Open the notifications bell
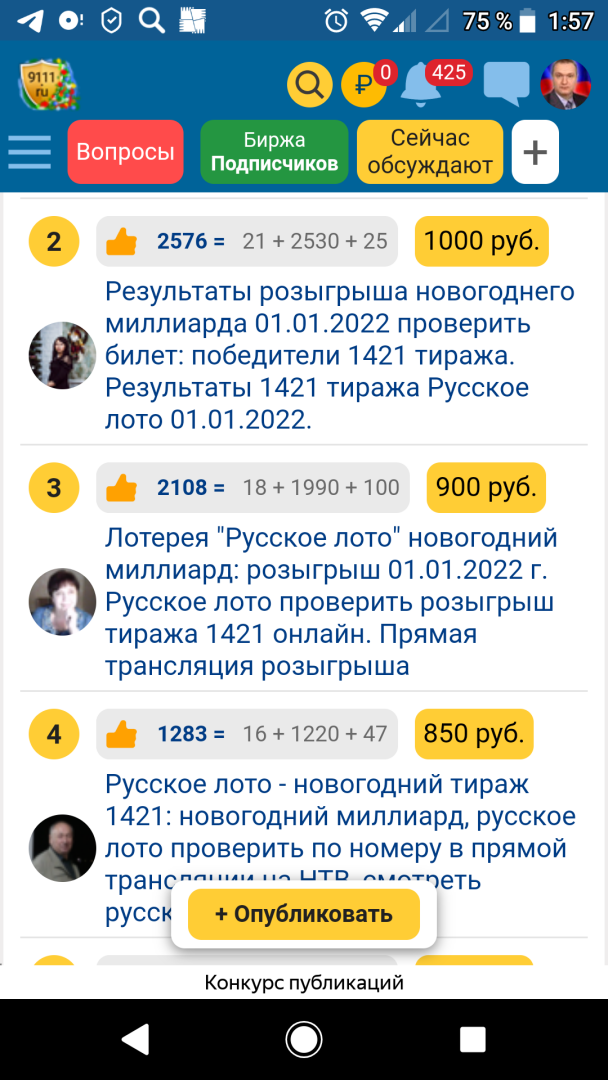This screenshot has height=1080, width=608. click(420, 85)
